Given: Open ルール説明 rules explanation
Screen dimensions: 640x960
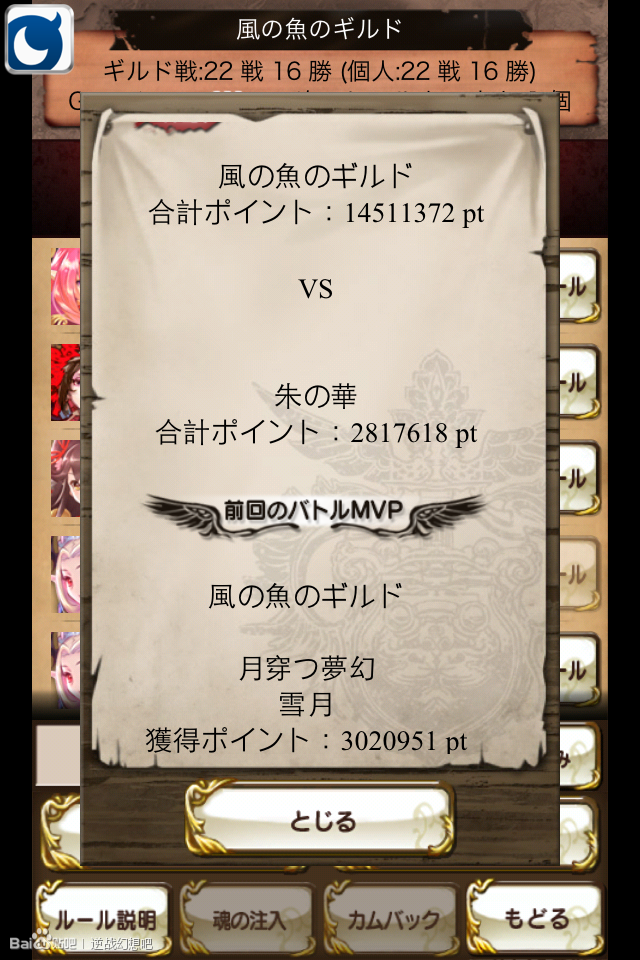Looking at the screenshot, I should [106, 919].
